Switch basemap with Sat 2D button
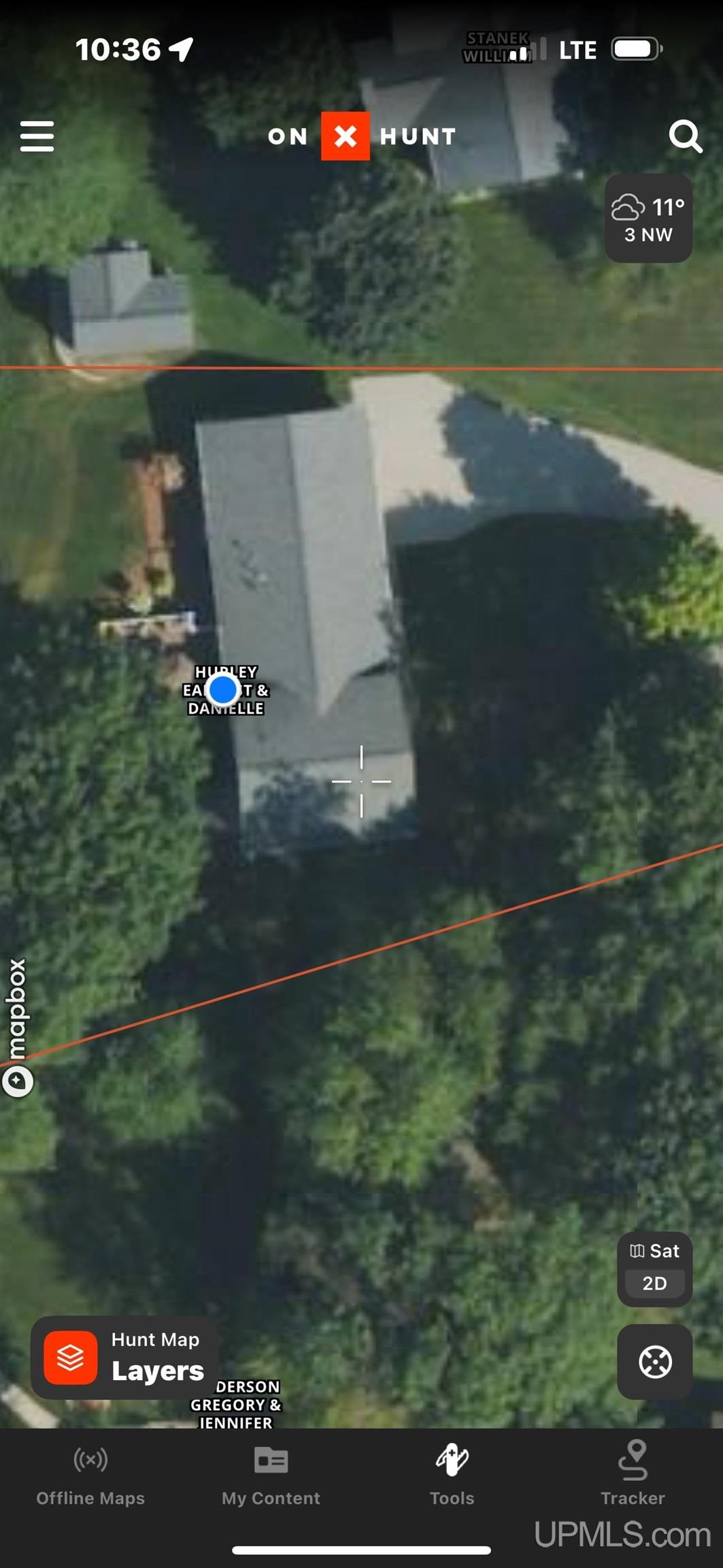The image size is (723, 1568). [654, 1269]
